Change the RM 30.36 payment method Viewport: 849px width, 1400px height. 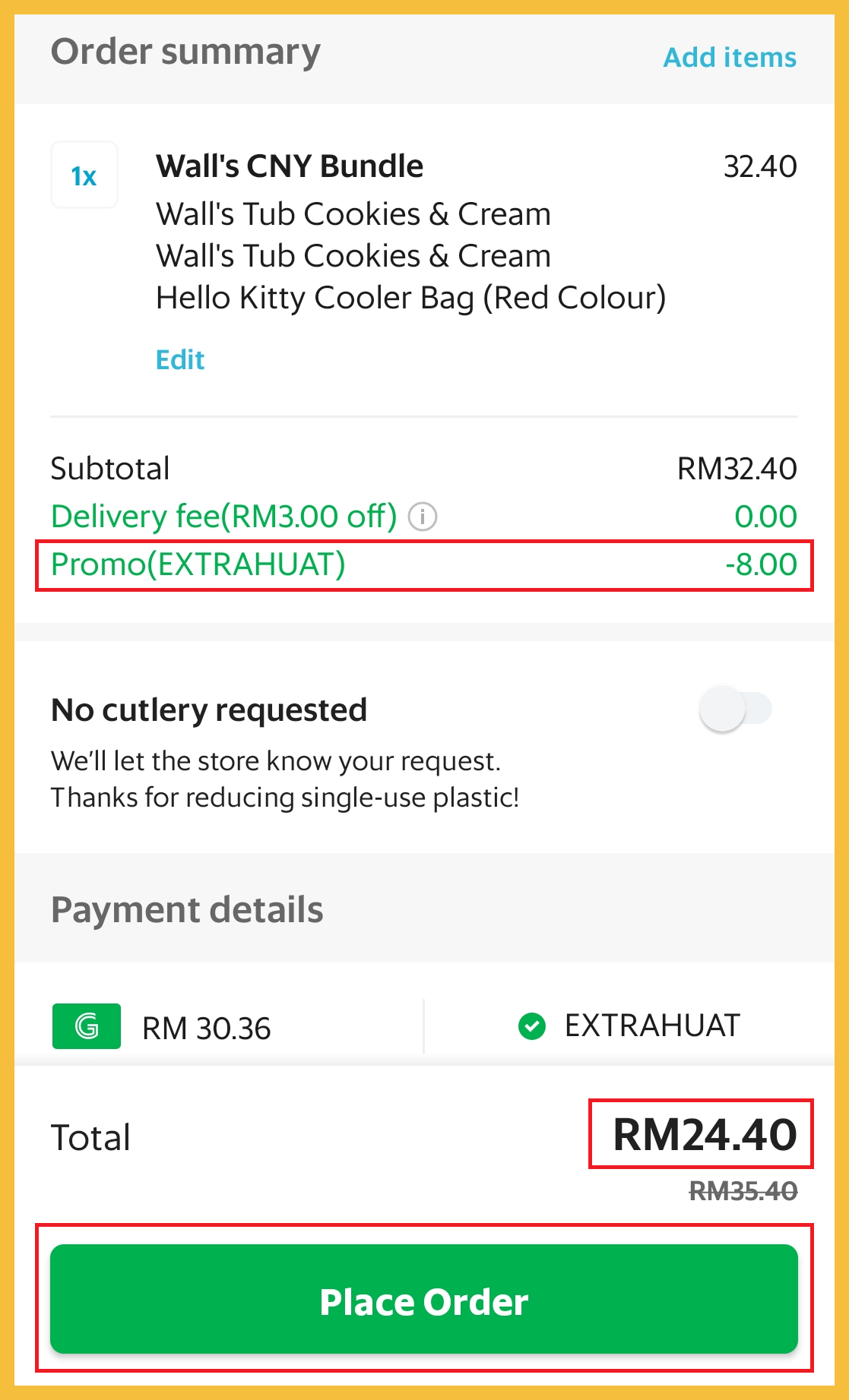click(205, 1027)
